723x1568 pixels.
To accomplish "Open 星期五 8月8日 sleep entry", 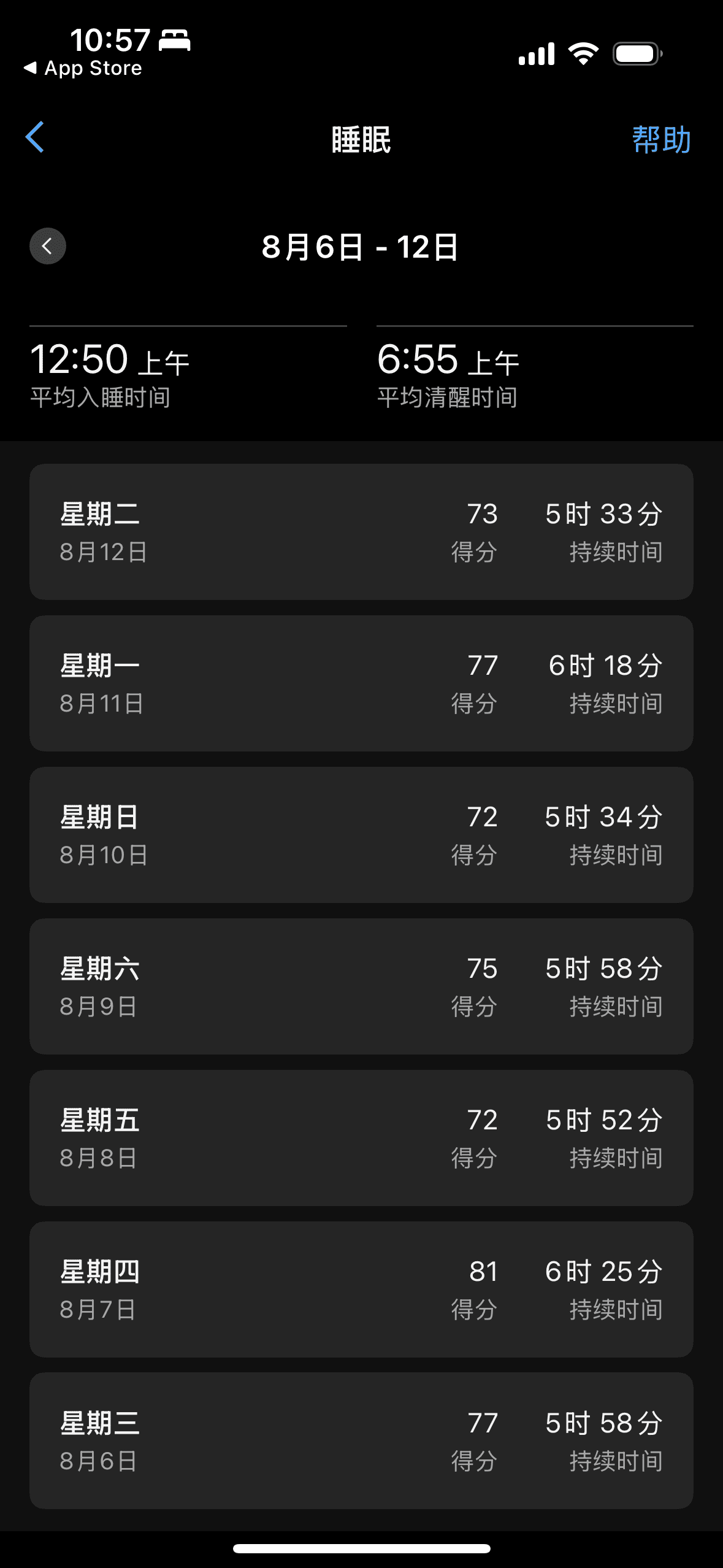I will tap(361, 1138).
